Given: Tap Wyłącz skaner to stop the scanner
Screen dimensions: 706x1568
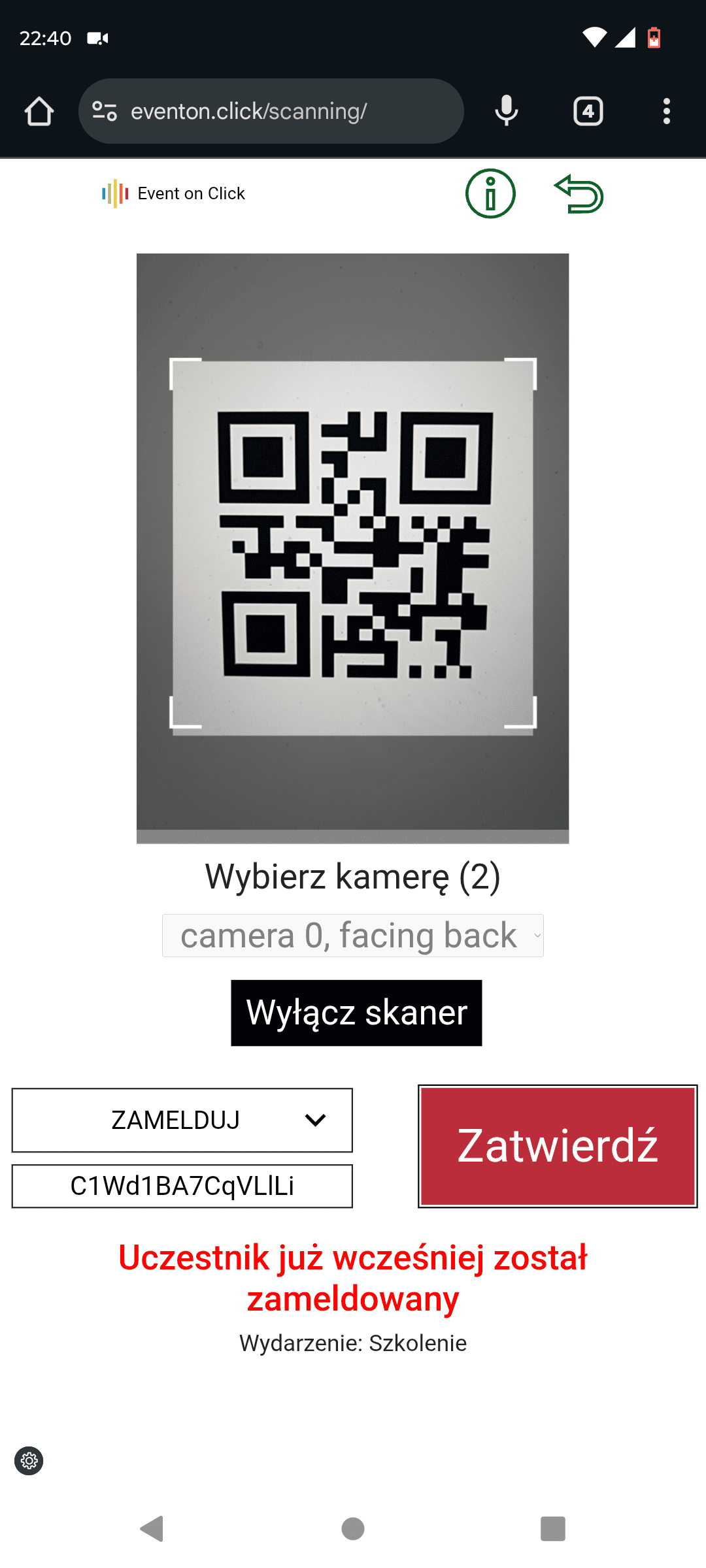Looking at the screenshot, I should pyautogui.click(x=356, y=1013).
